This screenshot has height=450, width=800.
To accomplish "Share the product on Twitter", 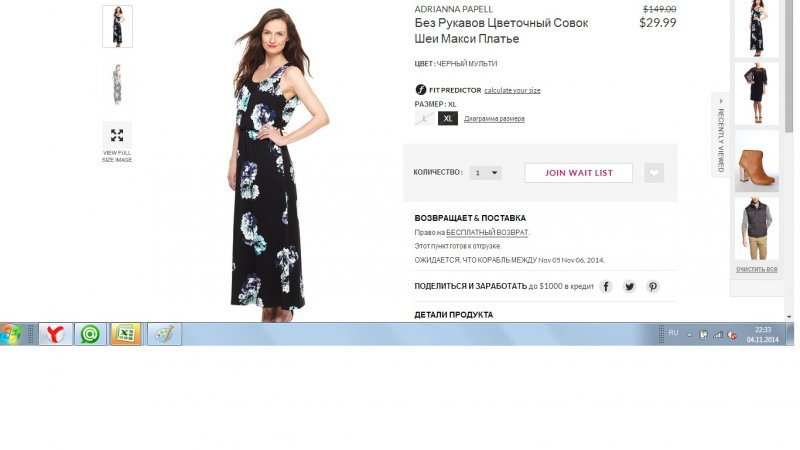I will [629, 286].
